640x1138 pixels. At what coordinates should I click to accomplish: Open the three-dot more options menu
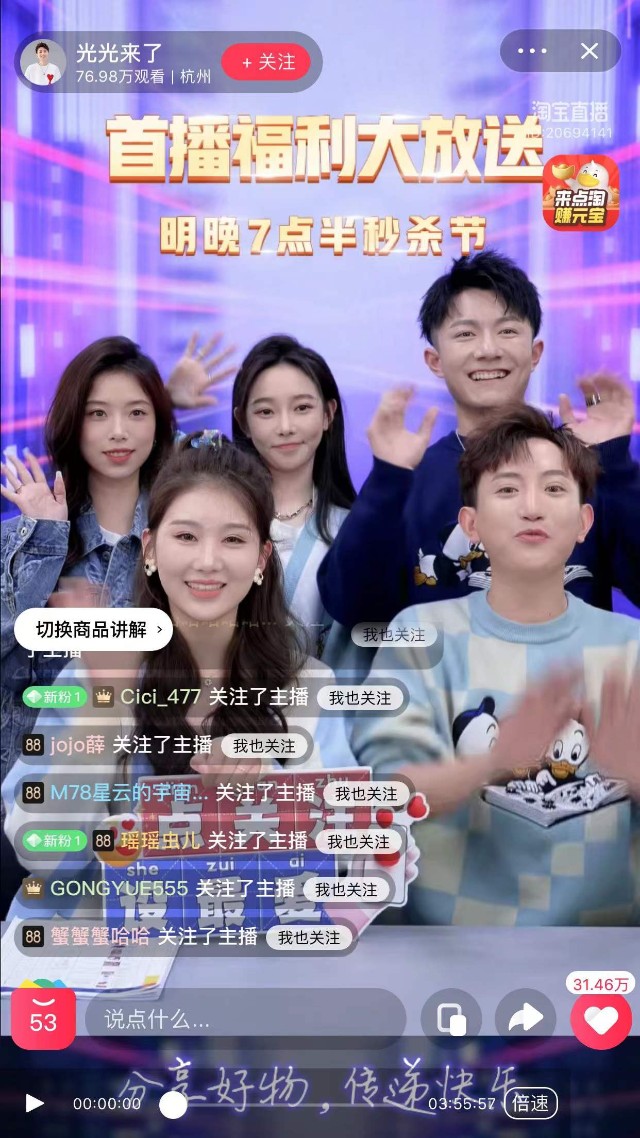(532, 51)
